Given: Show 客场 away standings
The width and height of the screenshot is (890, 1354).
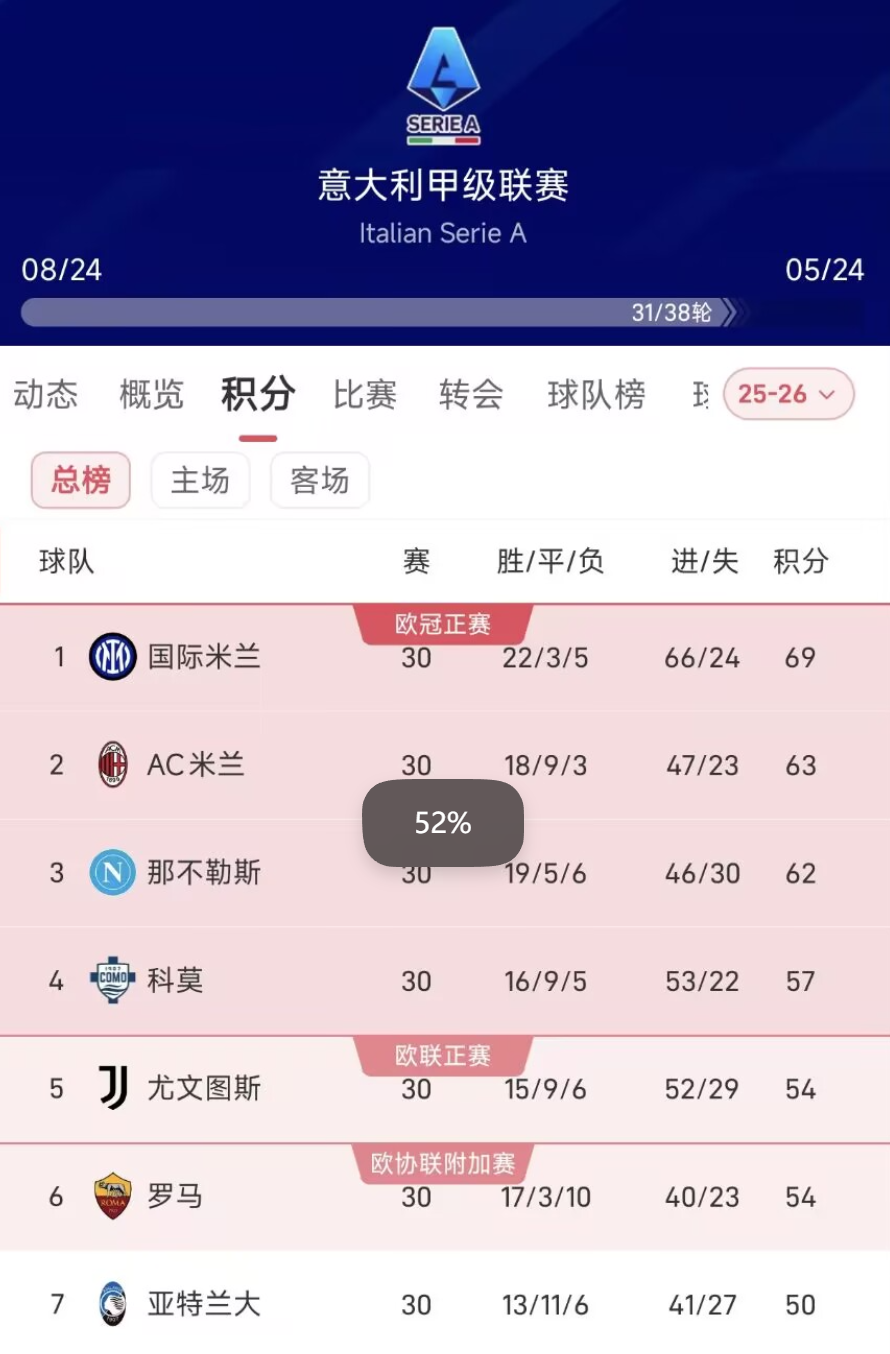Looking at the screenshot, I should point(320,481).
